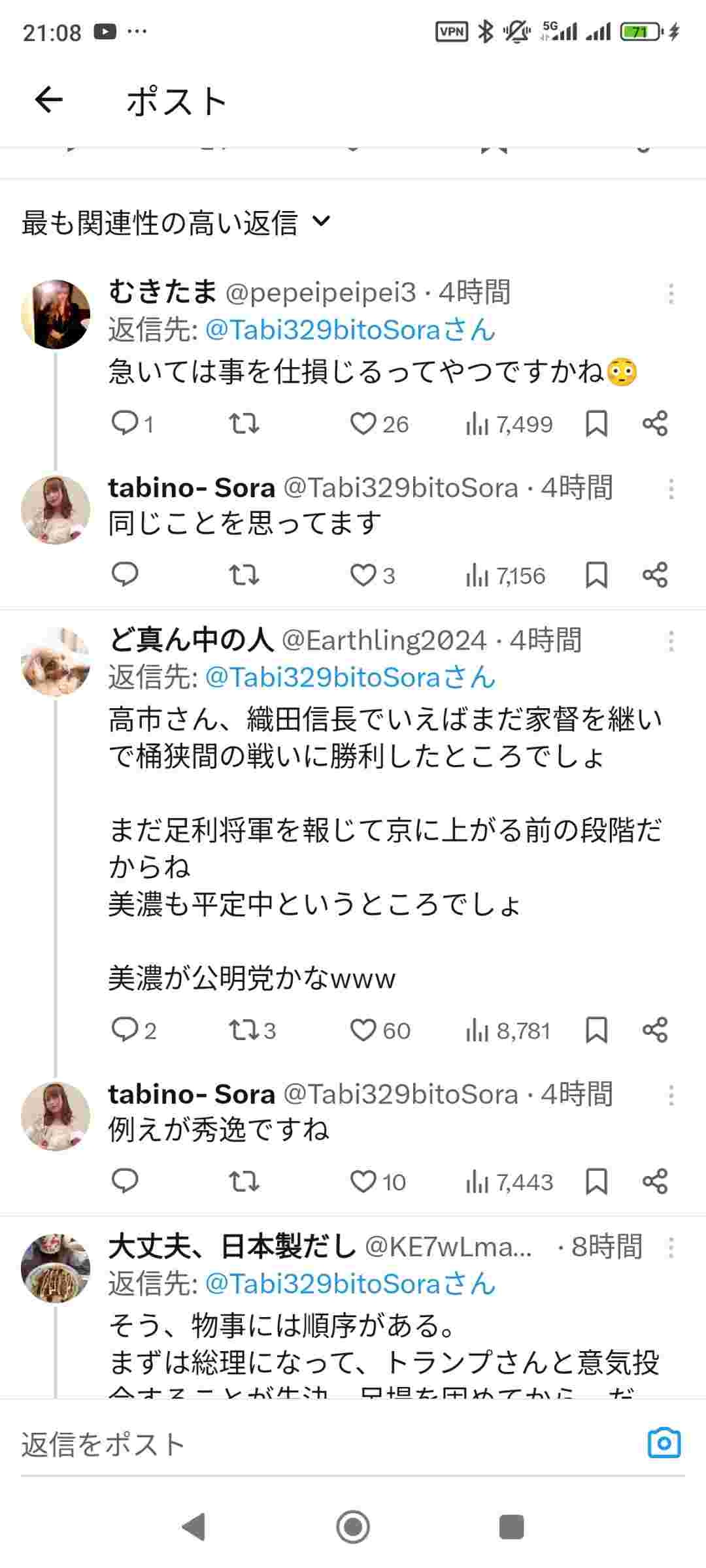Return to the Android home screen
Screen dimensions: 706x1568
point(353,1527)
